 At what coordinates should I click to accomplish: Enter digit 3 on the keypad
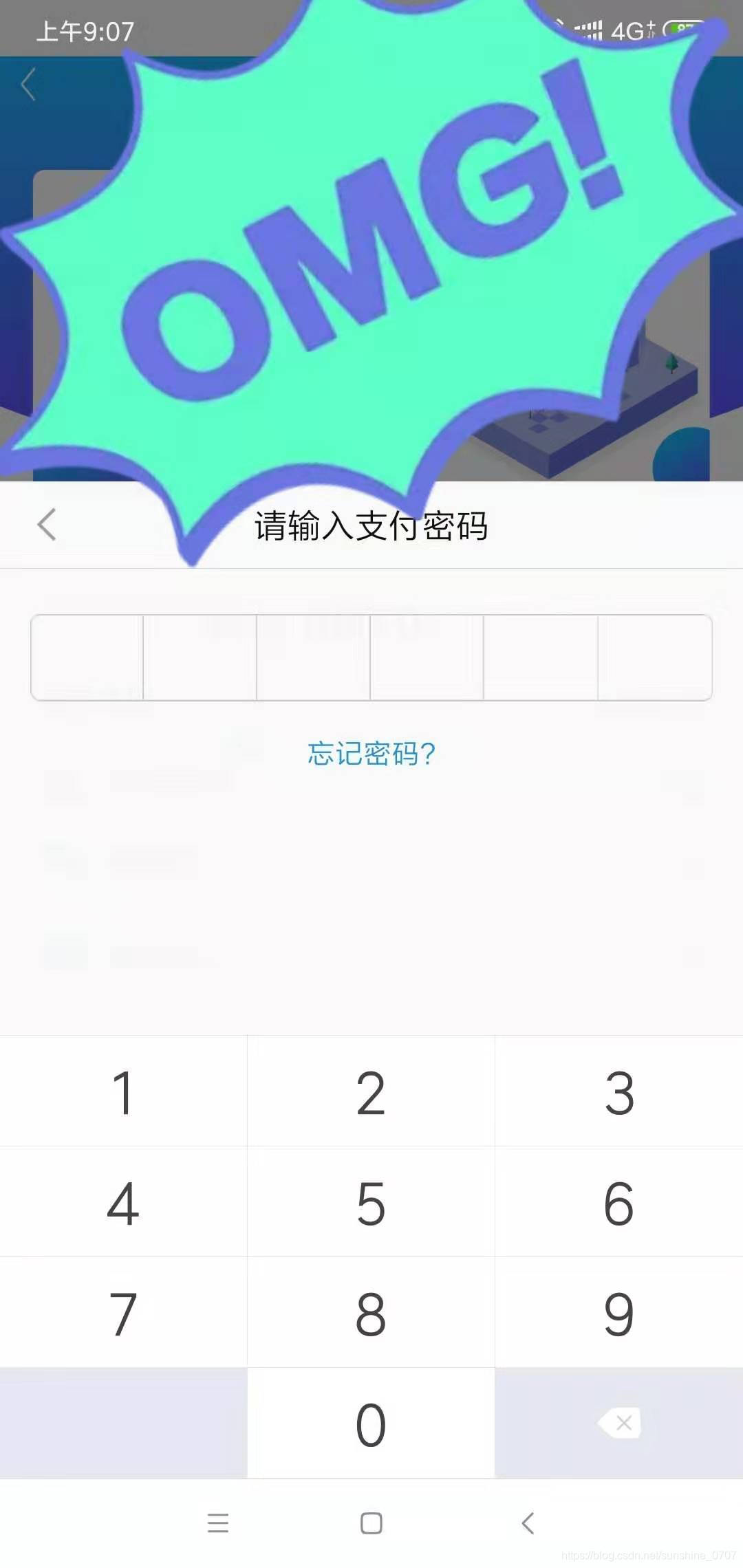[x=619, y=1092]
